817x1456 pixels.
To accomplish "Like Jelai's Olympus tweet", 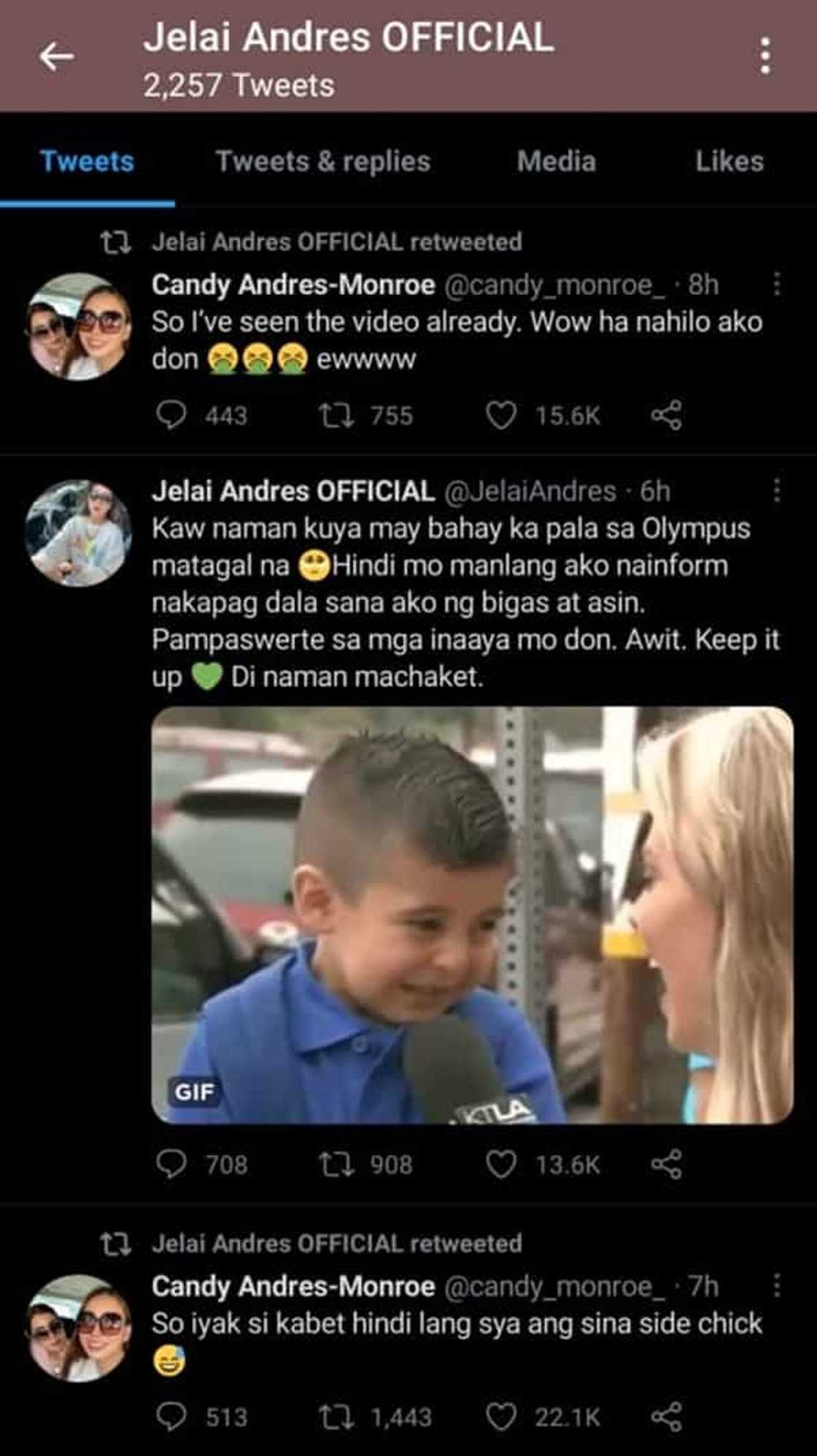I will [x=501, y=1164].
